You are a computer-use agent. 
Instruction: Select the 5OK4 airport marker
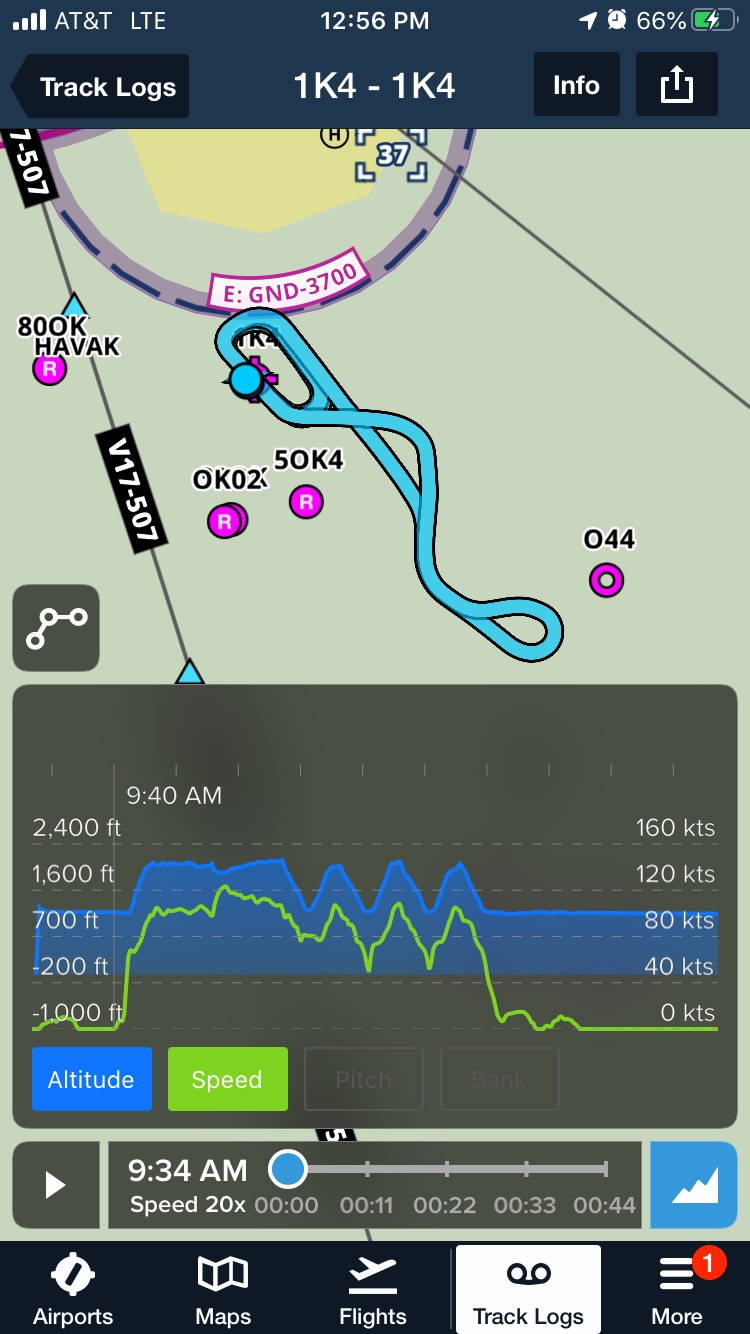tap(306, 501)
